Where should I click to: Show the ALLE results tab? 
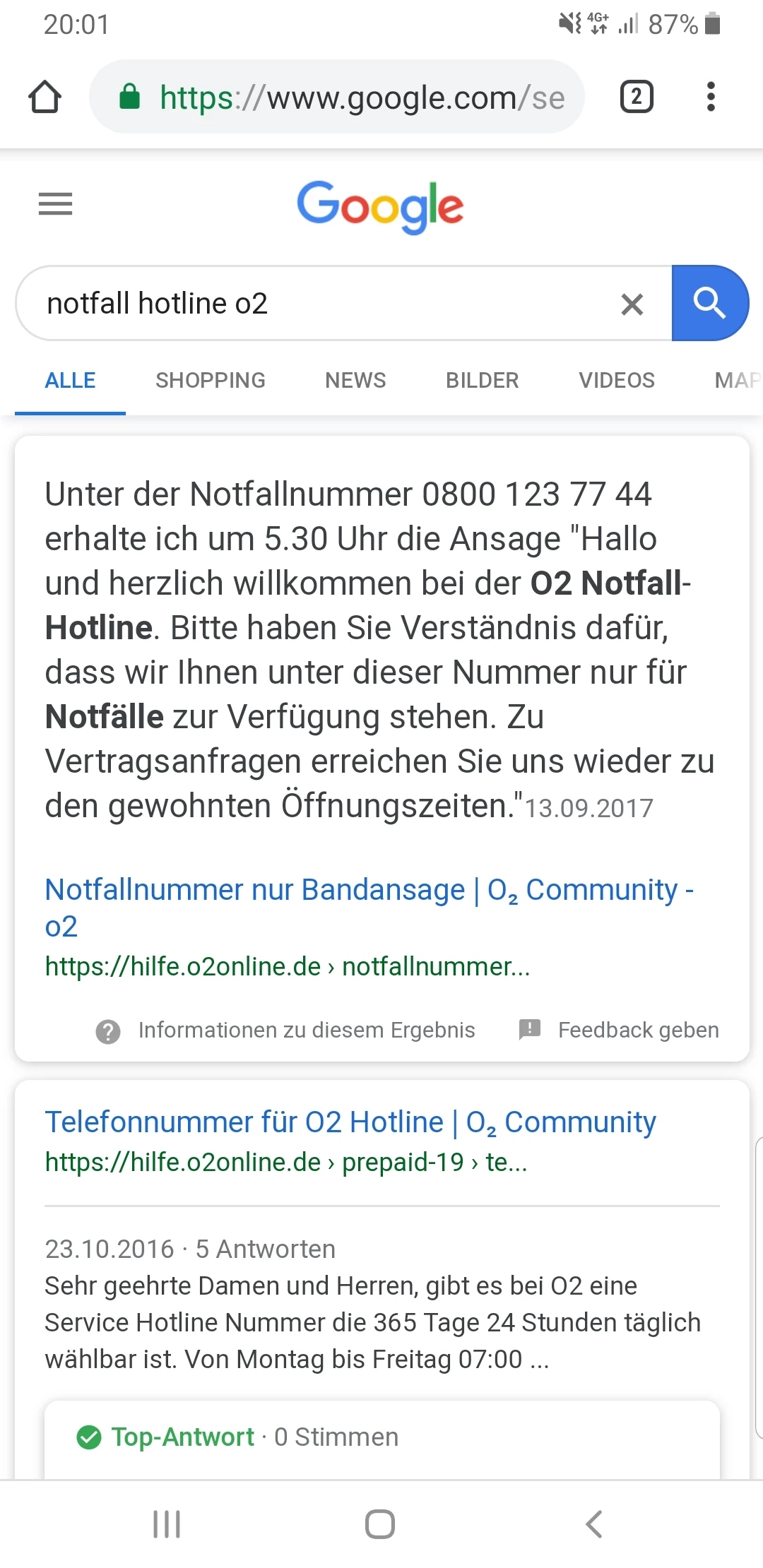pos(70,381)
